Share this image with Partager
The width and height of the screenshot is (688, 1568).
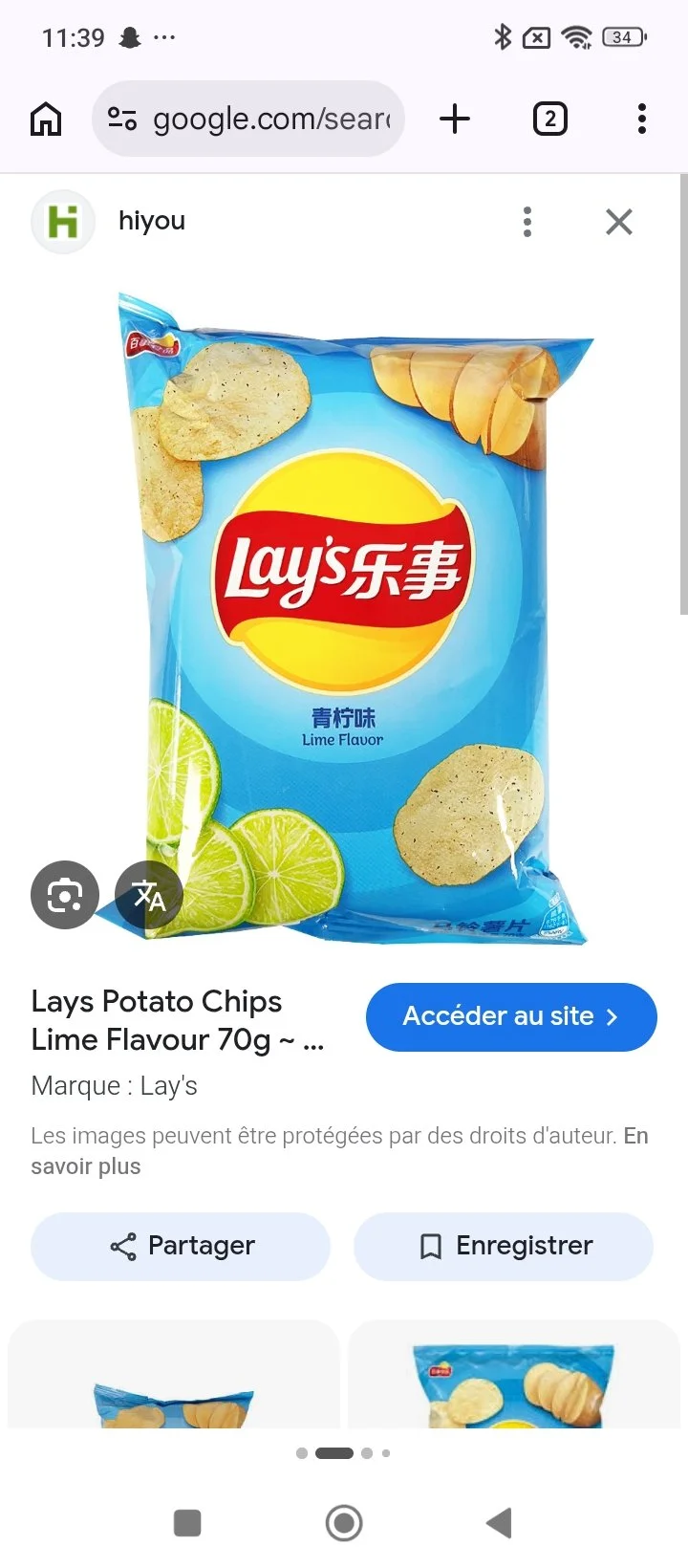[x=181, y=1246]
